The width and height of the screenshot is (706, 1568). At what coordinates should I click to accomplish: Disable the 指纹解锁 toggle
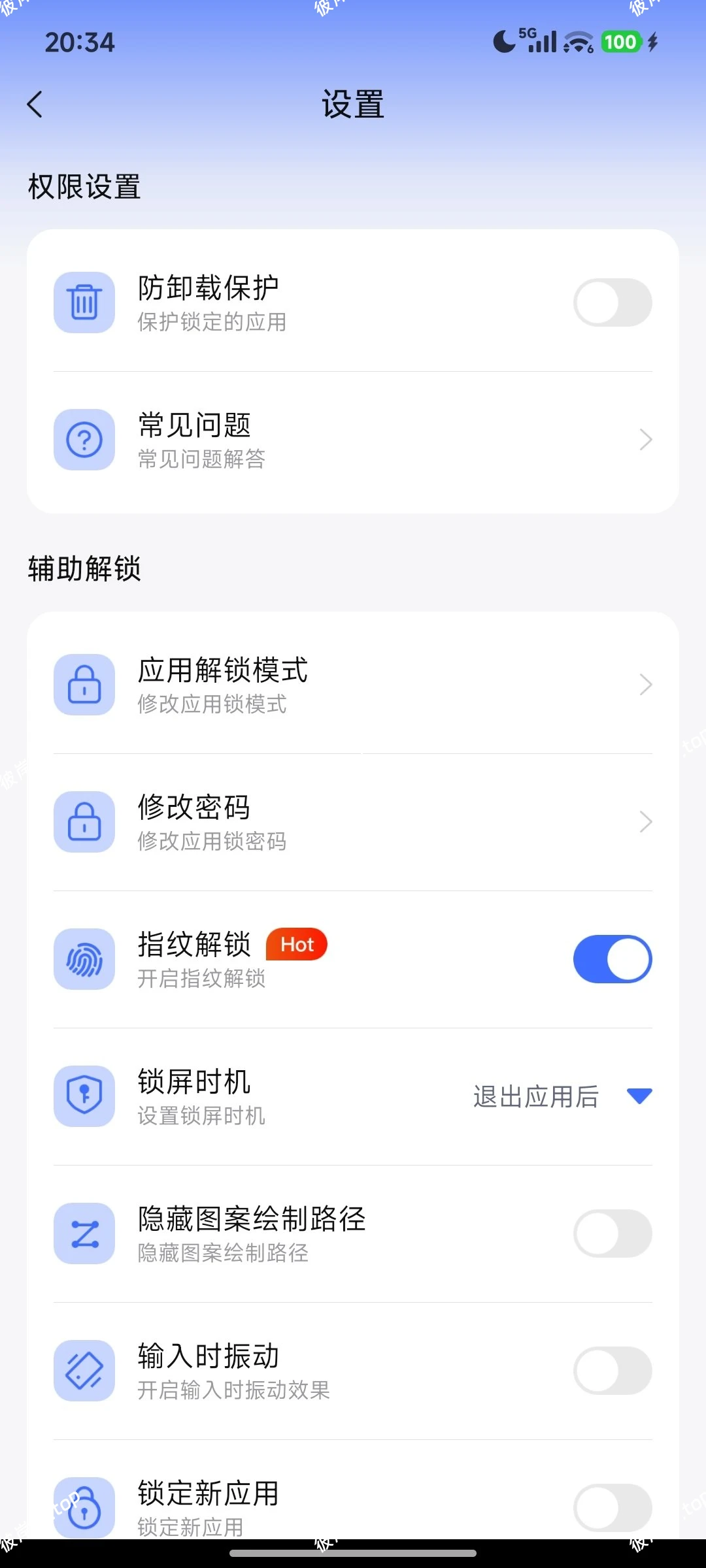click(x=612, y=959)
